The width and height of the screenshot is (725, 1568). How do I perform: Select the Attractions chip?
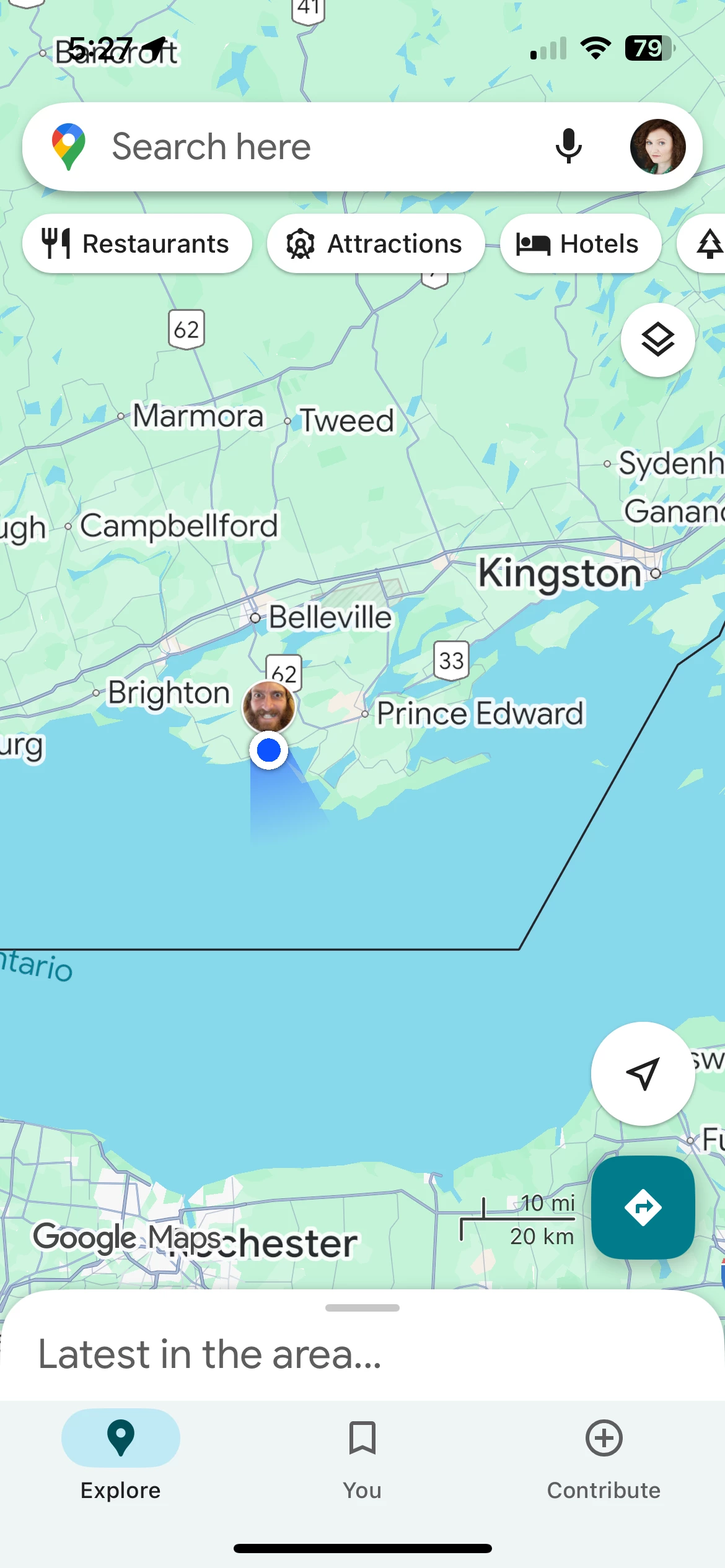click(376, 244)
